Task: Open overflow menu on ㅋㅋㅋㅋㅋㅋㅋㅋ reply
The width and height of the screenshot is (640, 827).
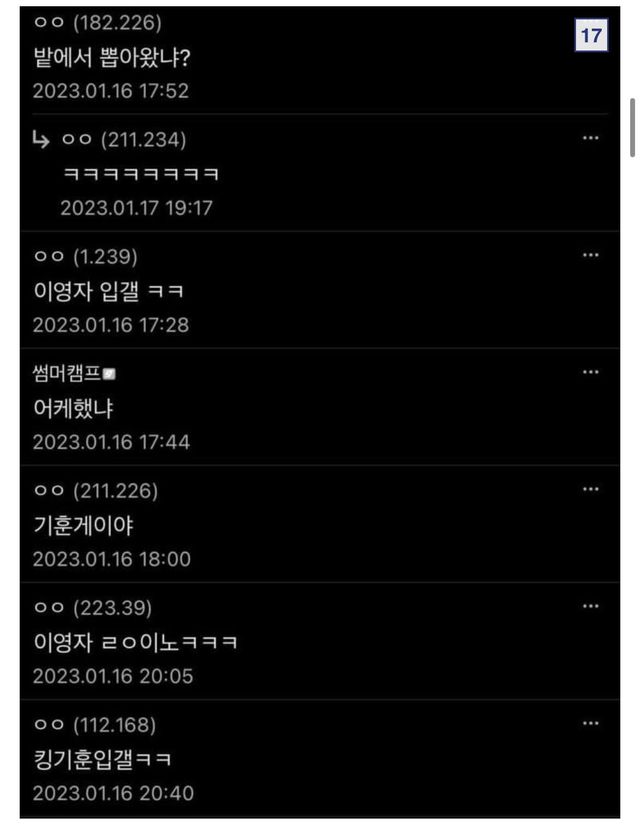Action: point(590,138)
